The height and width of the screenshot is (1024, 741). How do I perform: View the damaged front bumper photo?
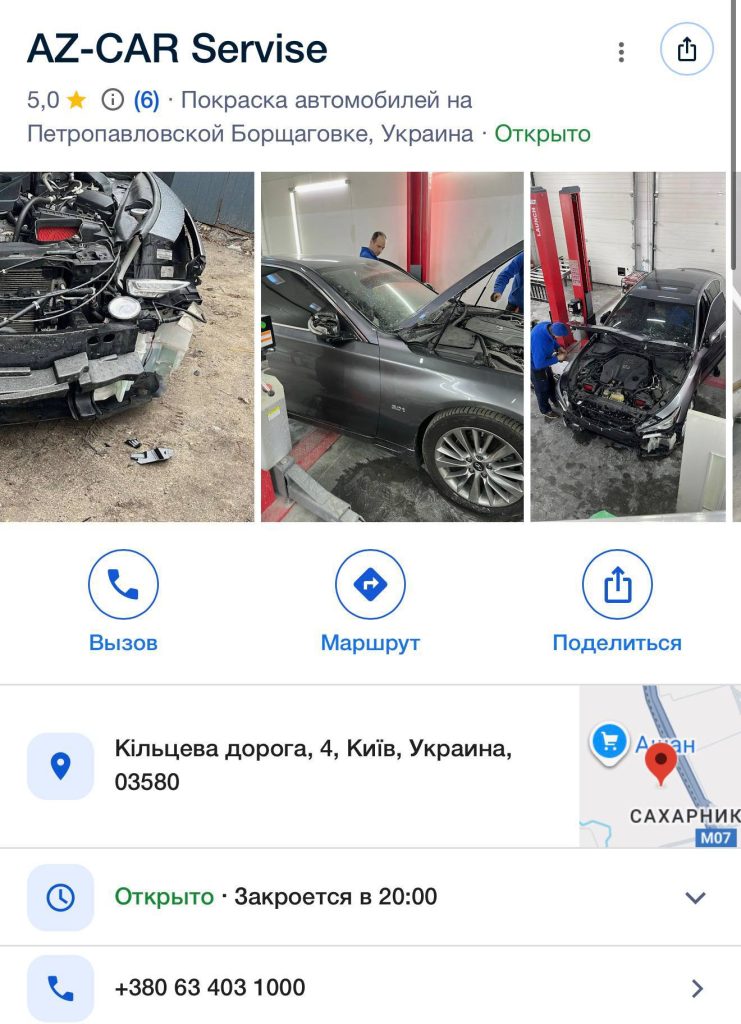tap(127, 346)
